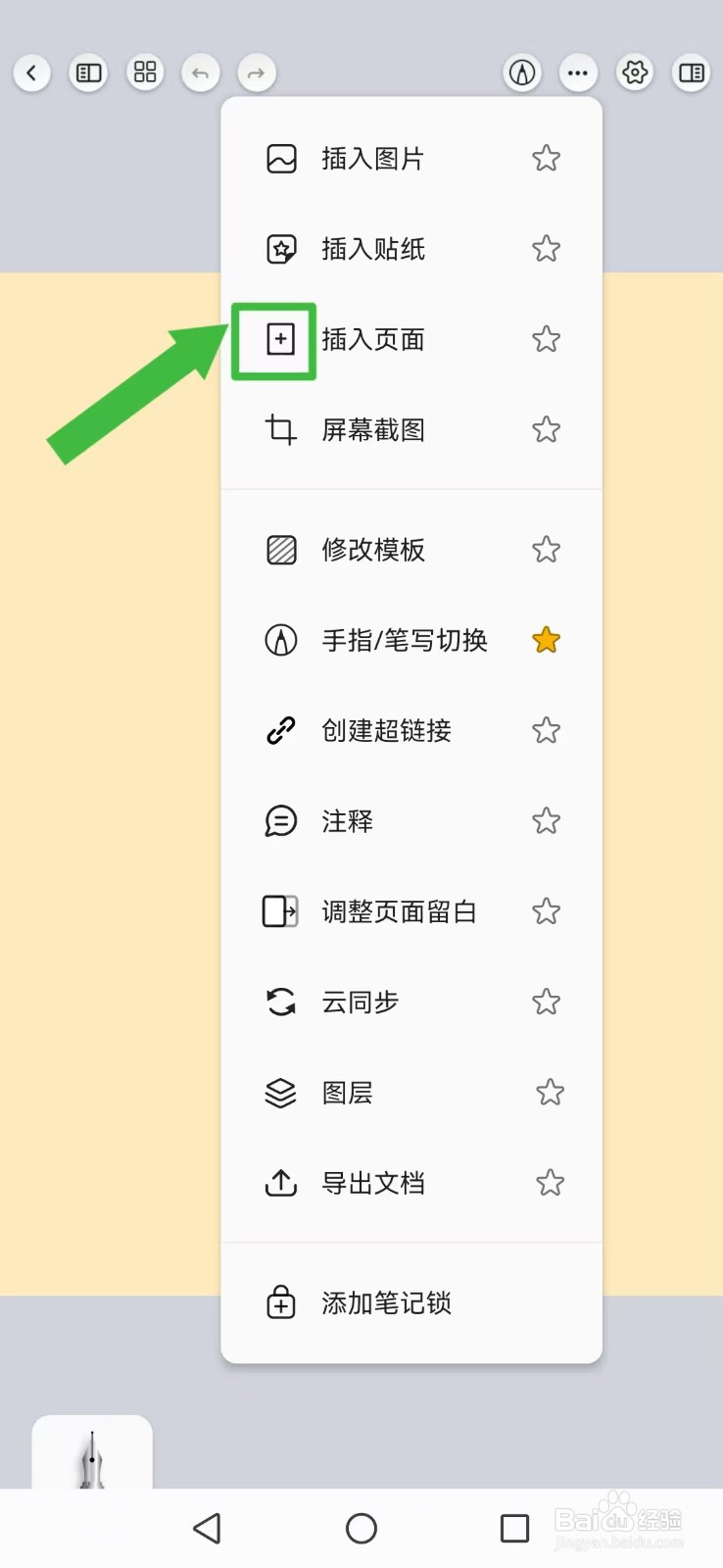Favorite the 插入图片 option
Screen dimensions: 723x1568
point(546,158)
